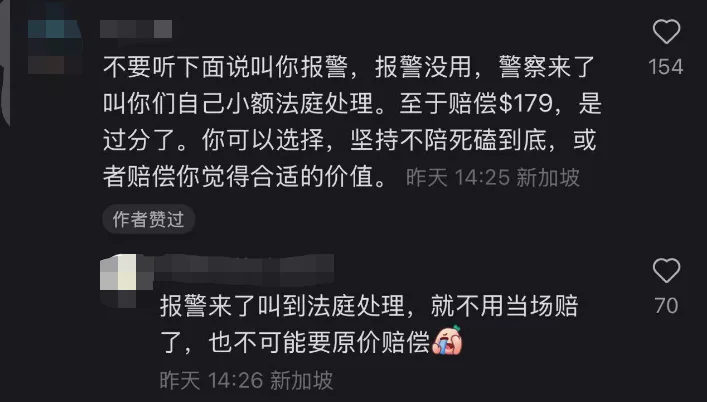This screenshot has height=402, width=707.
Task: Like the comment about 报警没用
Action: [x=665, y=34]
